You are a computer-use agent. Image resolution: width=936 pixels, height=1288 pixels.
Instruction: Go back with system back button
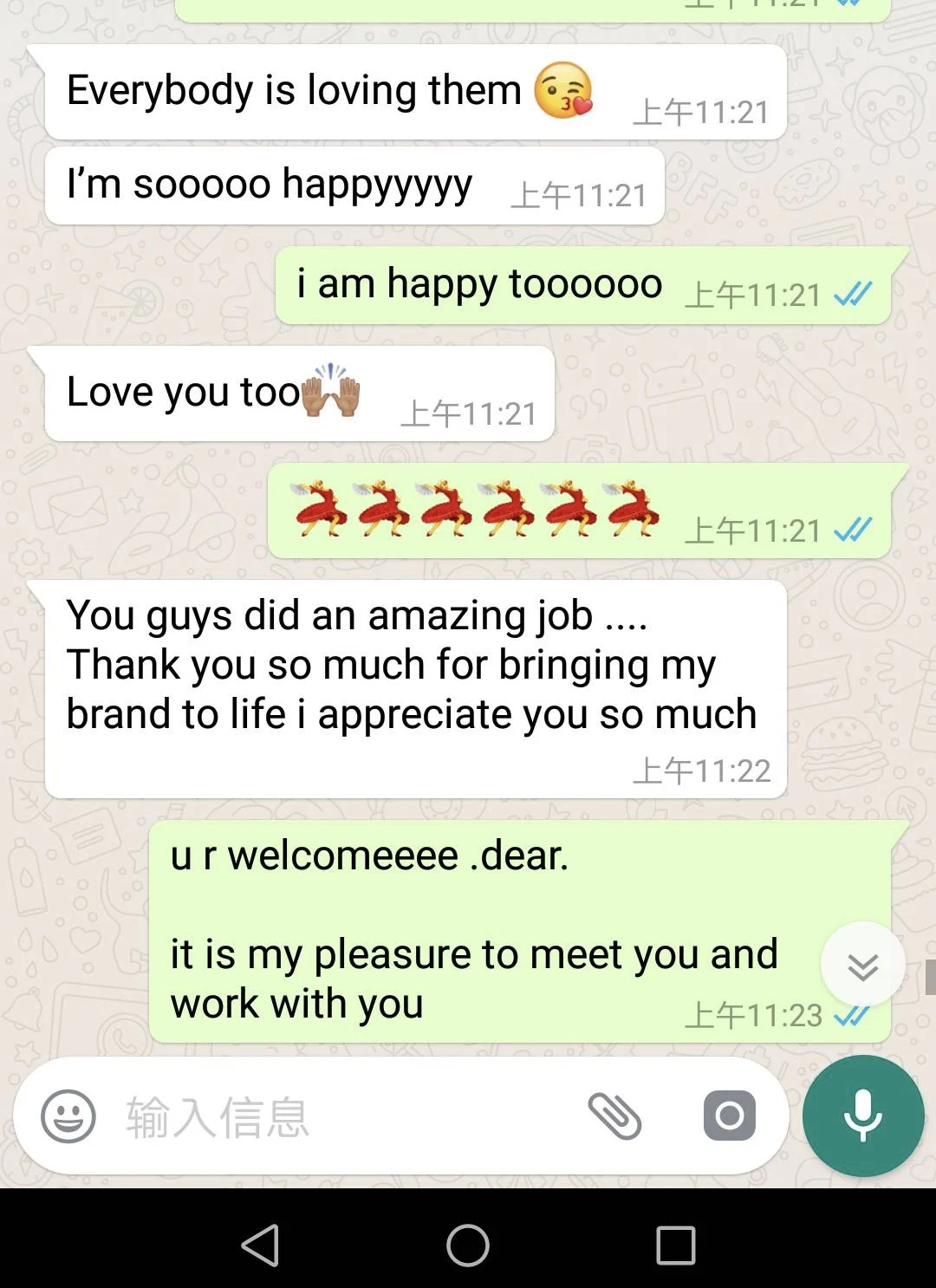[260, 1246]
